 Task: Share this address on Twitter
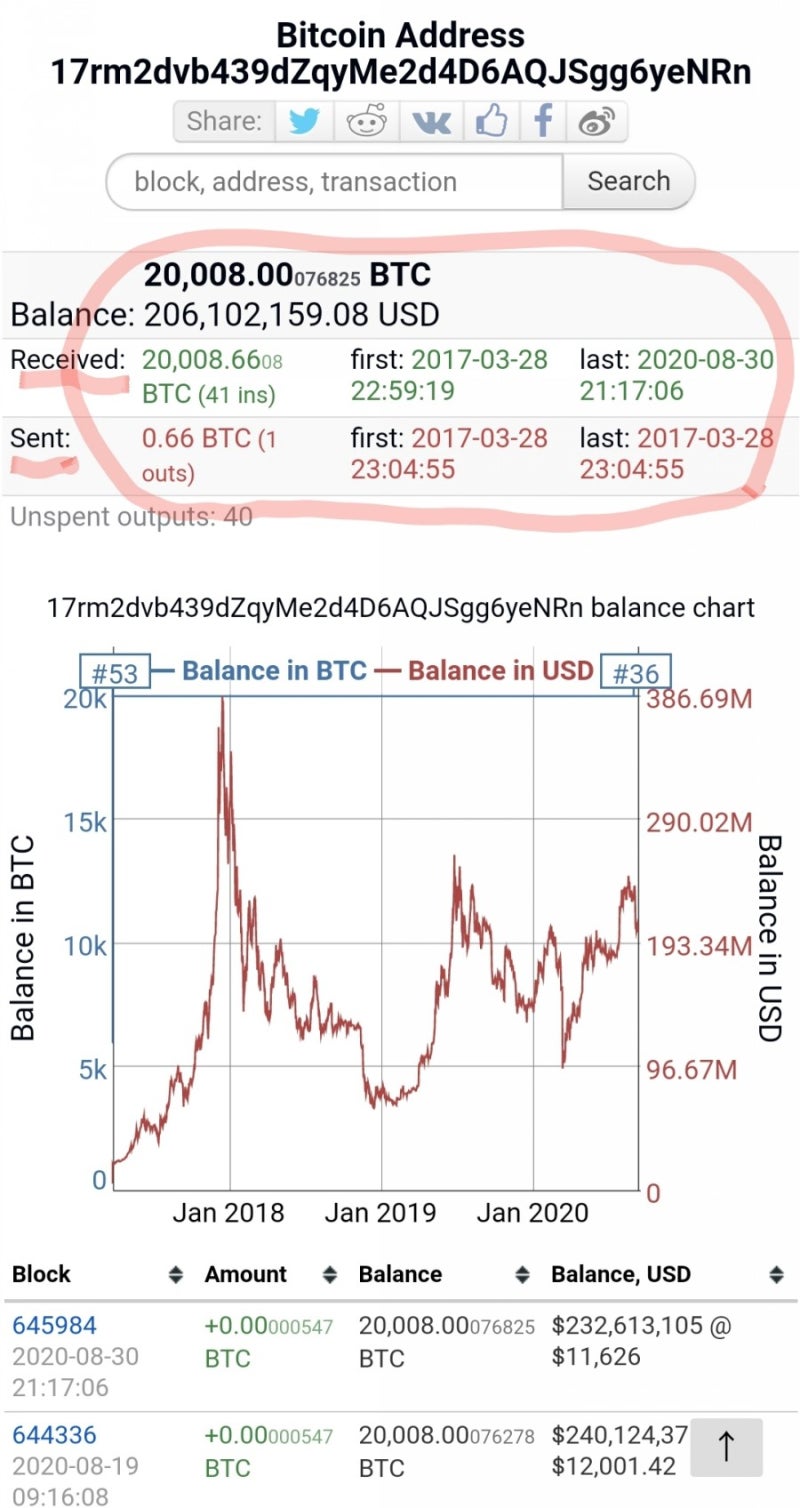303,122
